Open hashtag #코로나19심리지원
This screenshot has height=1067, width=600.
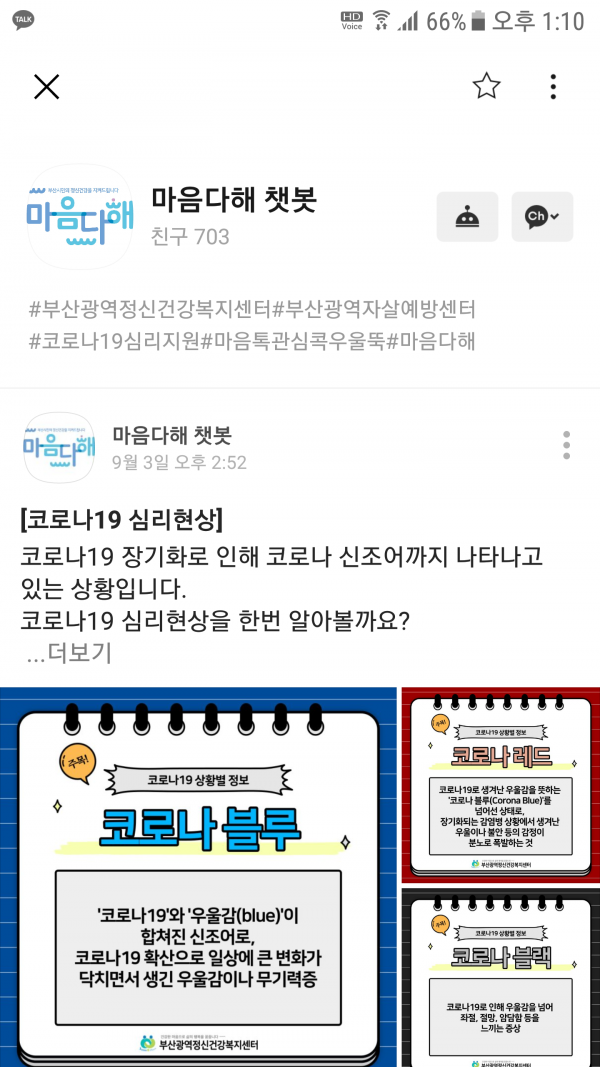click(114, 341)
